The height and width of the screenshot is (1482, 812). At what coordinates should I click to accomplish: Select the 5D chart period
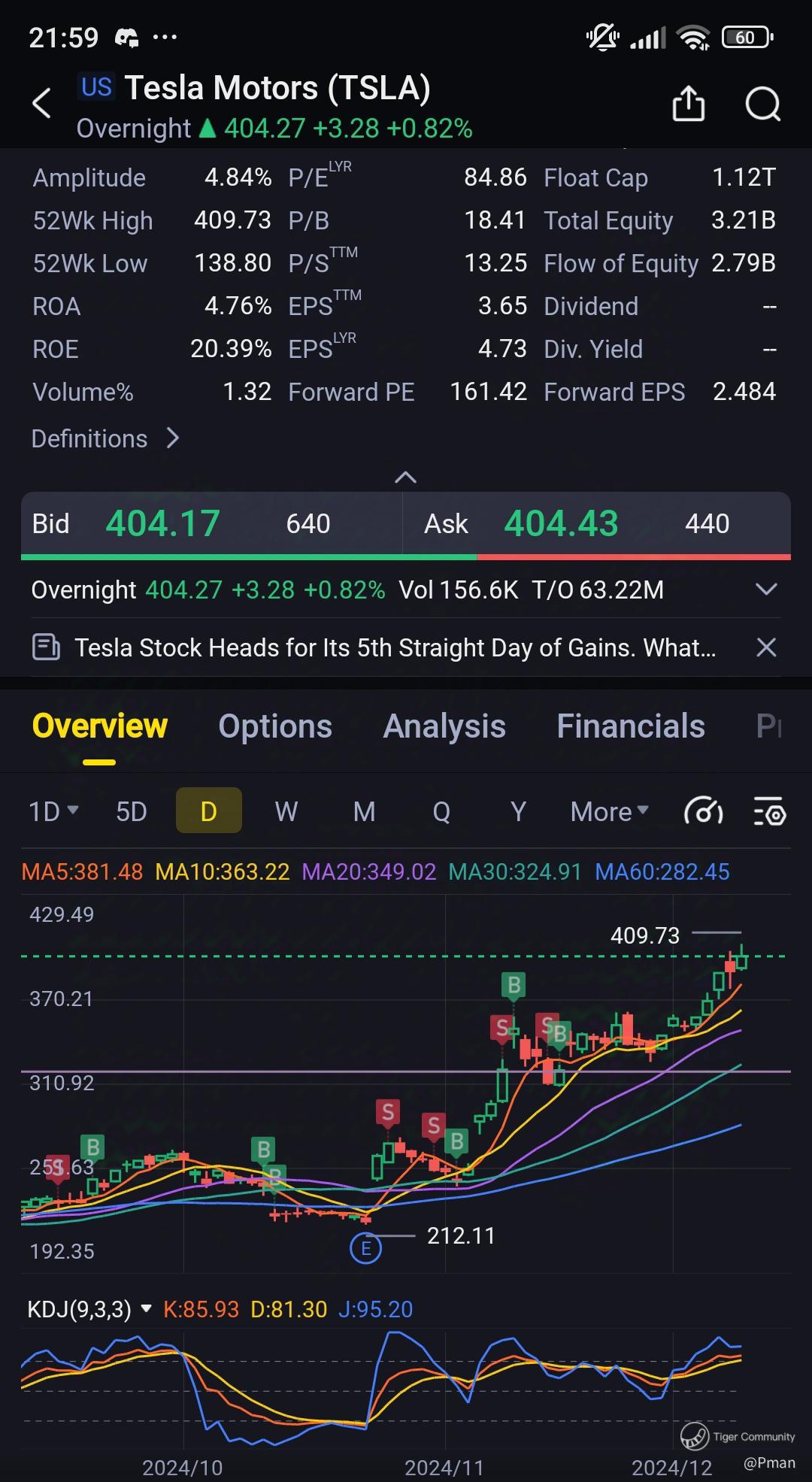click(132, 811)
